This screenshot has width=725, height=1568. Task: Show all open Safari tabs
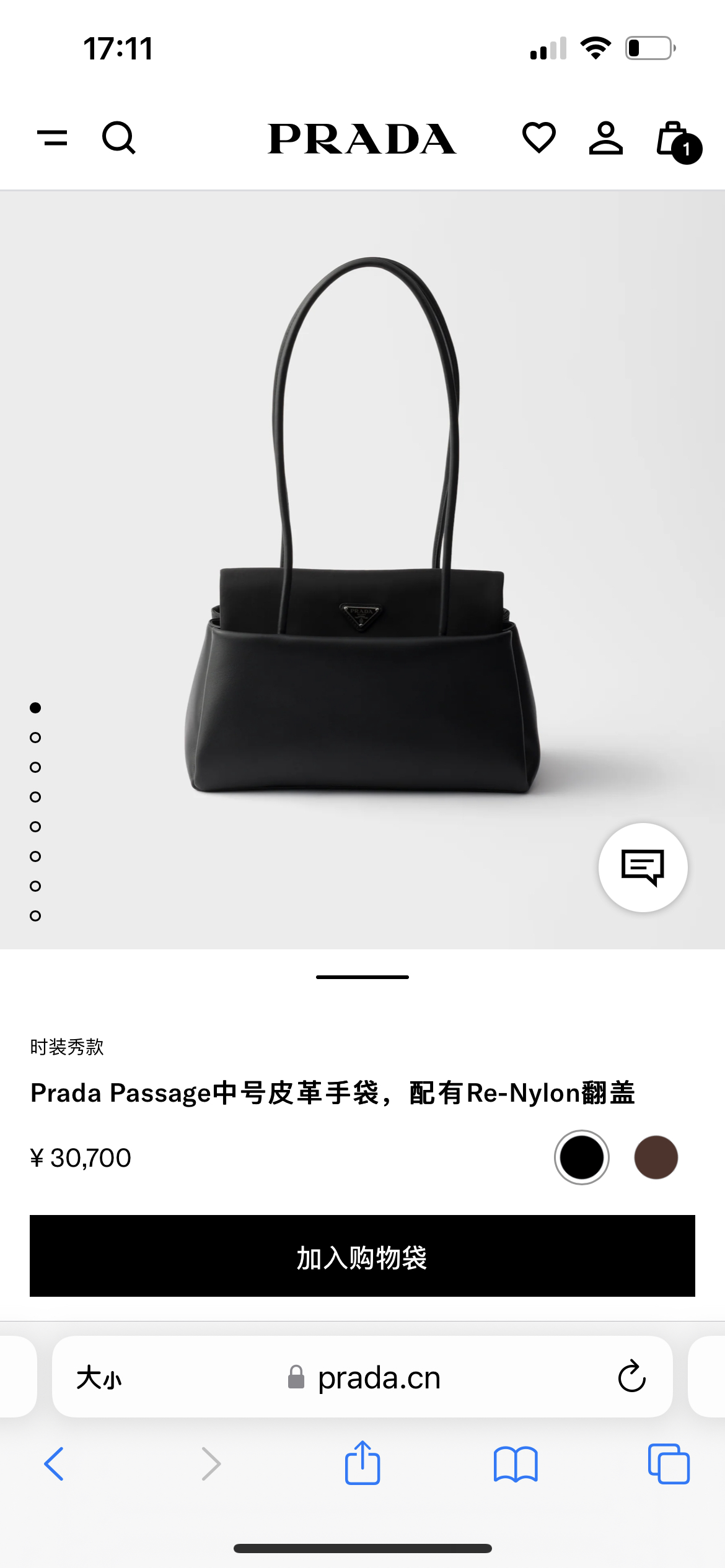(669, 1464)
